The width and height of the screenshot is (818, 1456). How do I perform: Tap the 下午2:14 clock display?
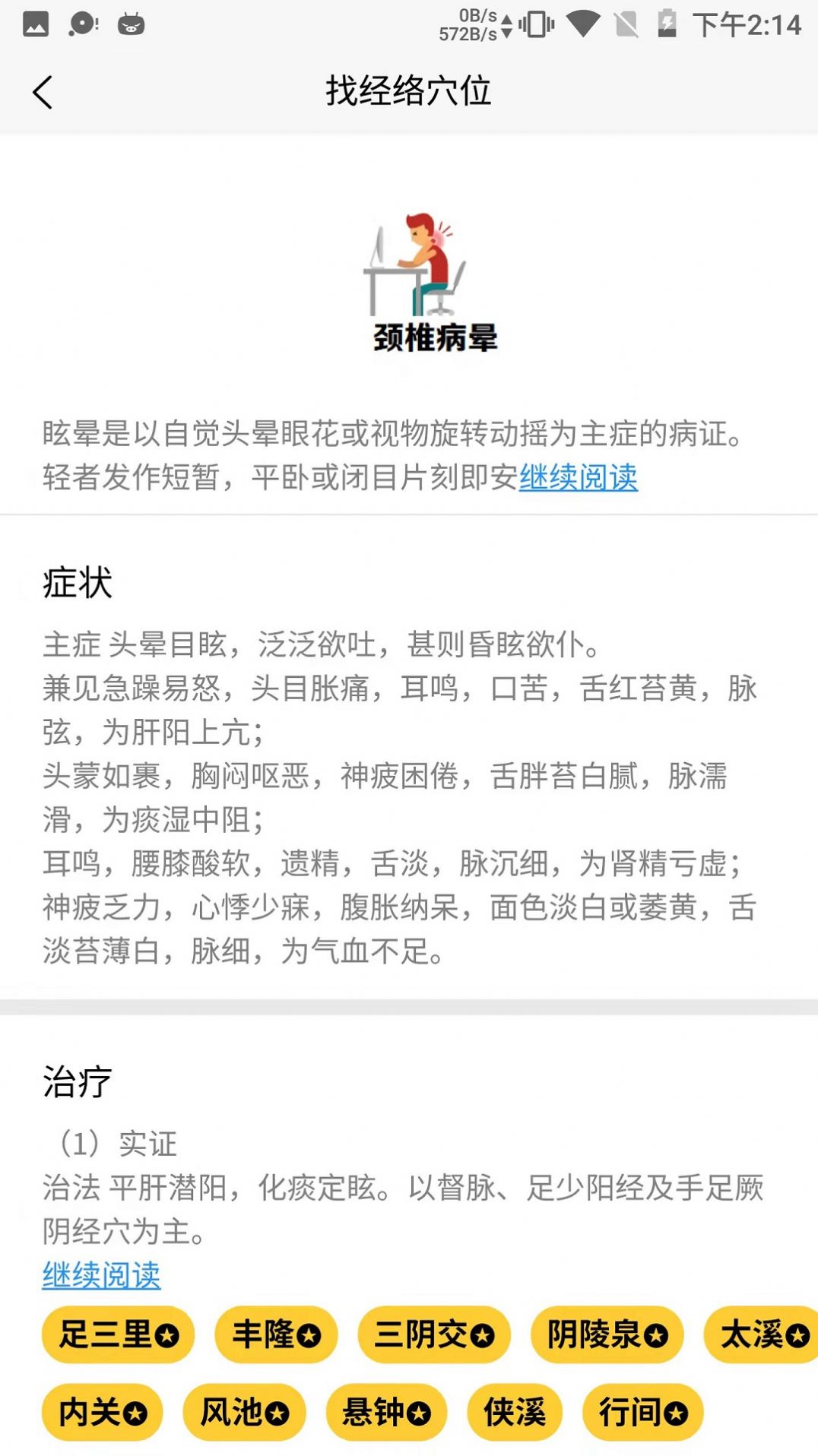[x=748, y=24]
